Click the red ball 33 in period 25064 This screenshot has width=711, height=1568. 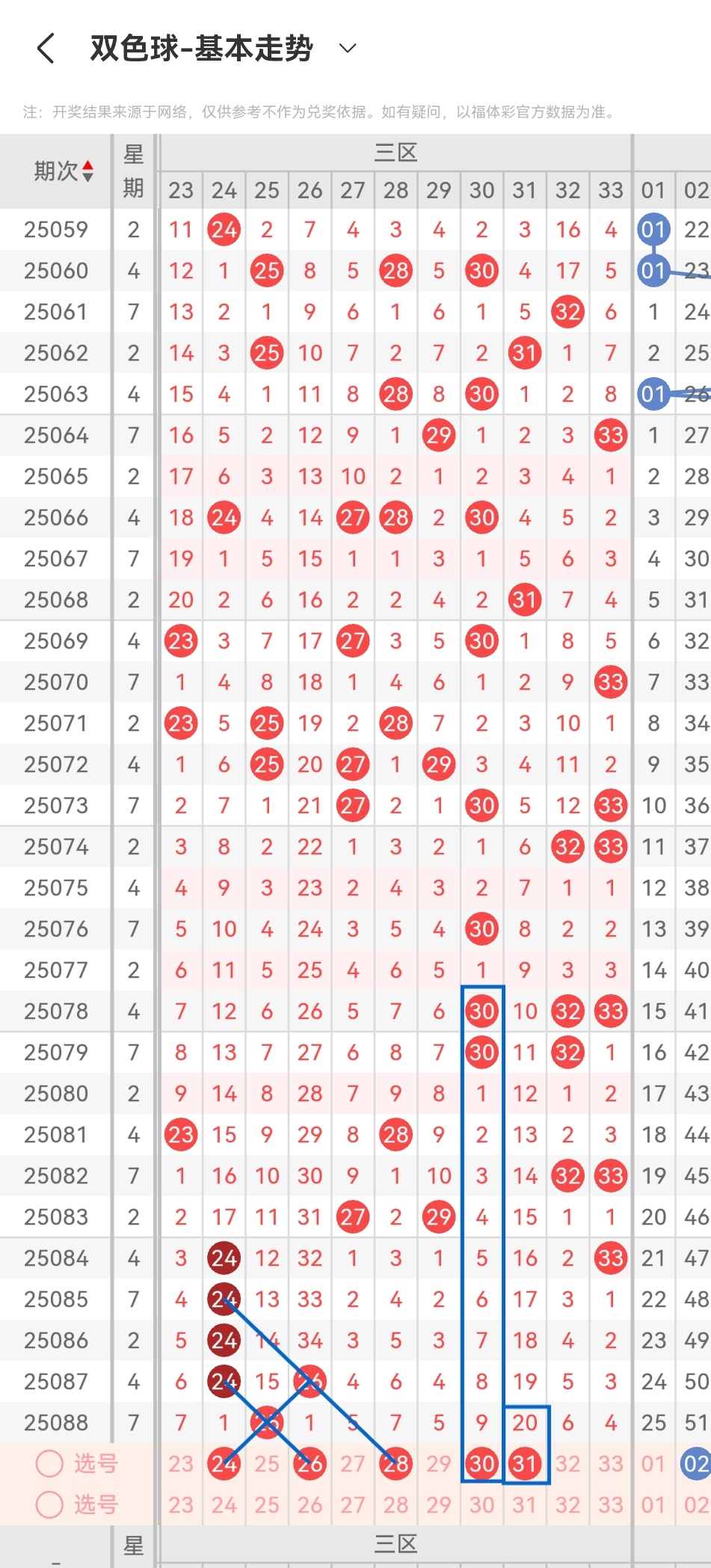click(610, 435)
